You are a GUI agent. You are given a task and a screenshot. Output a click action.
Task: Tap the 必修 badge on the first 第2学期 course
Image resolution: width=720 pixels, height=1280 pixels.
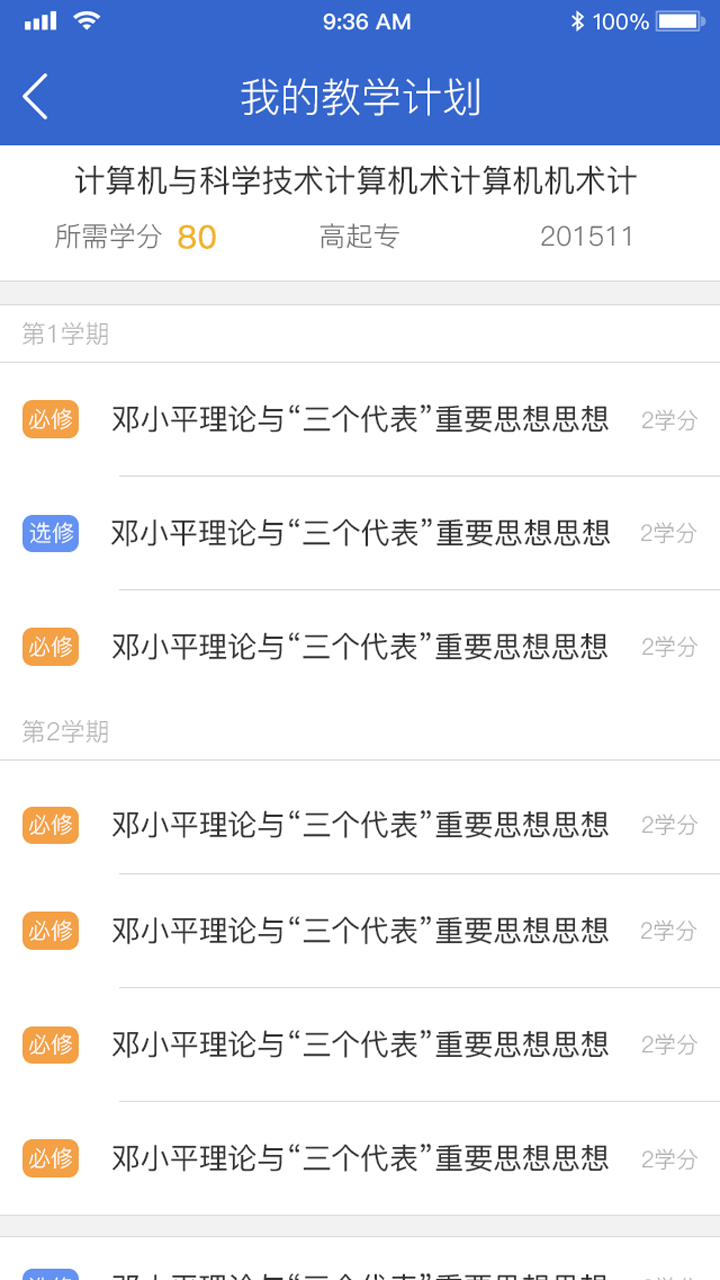50,825
